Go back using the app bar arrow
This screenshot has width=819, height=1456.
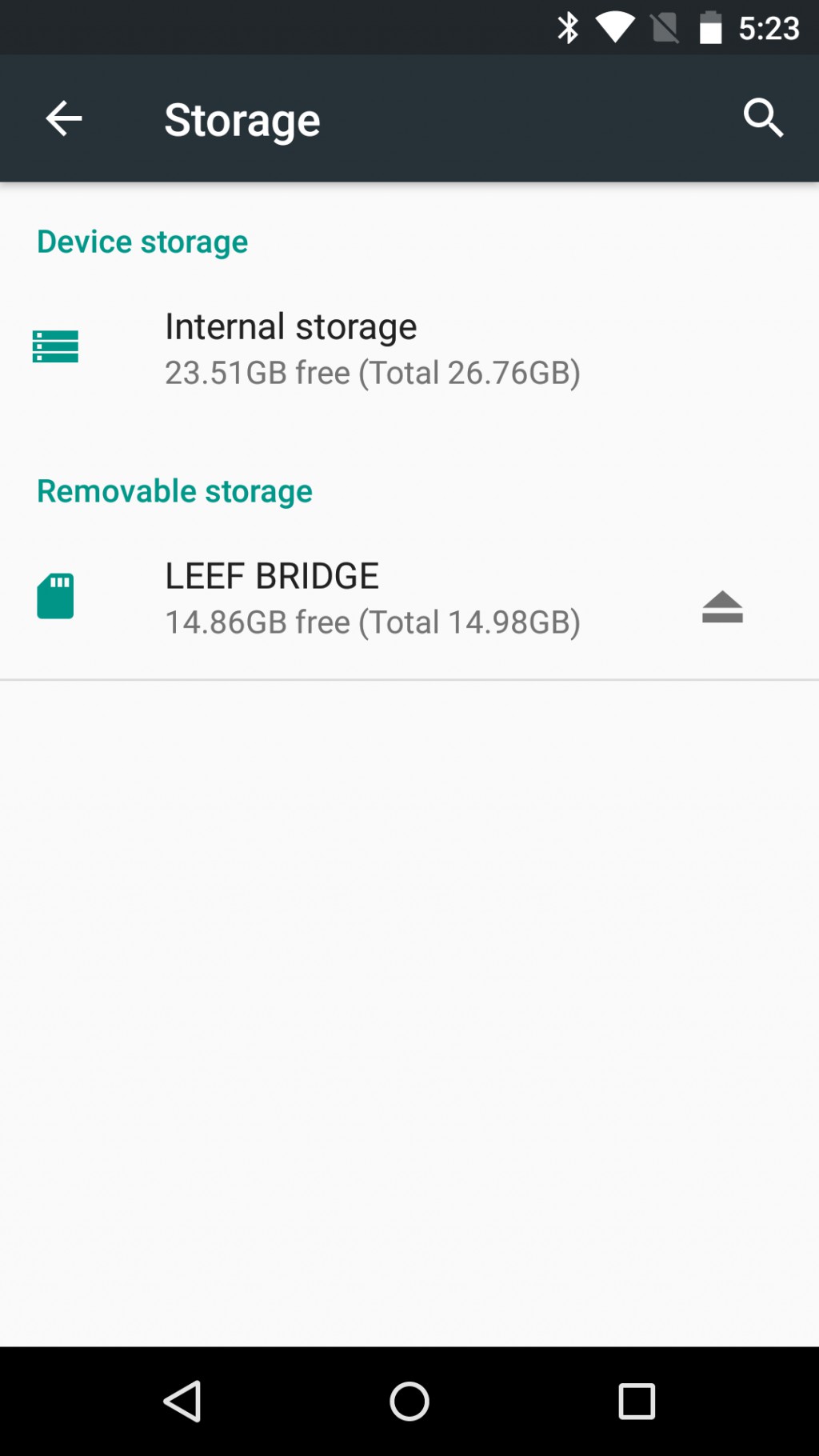click(64, 119)
